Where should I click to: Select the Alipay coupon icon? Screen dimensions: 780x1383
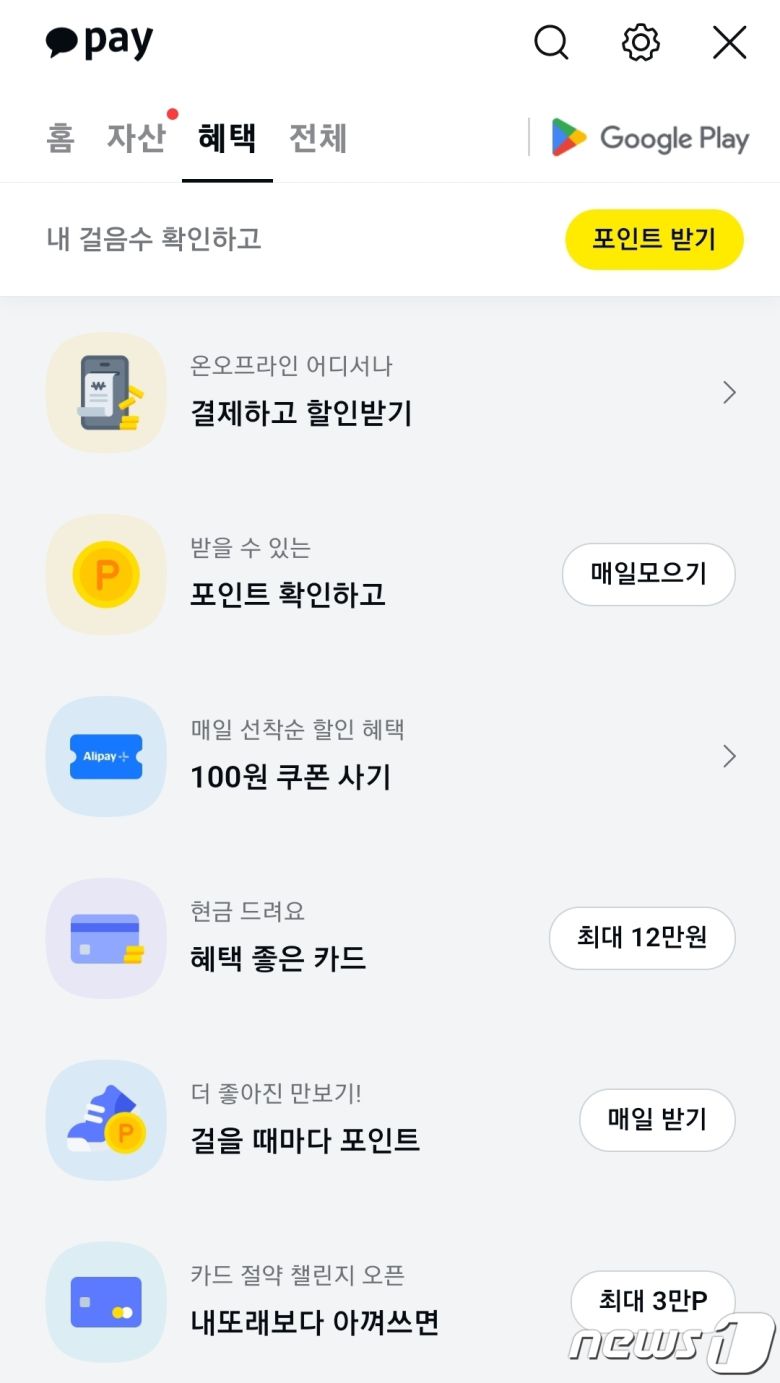[x=105, y=757]
